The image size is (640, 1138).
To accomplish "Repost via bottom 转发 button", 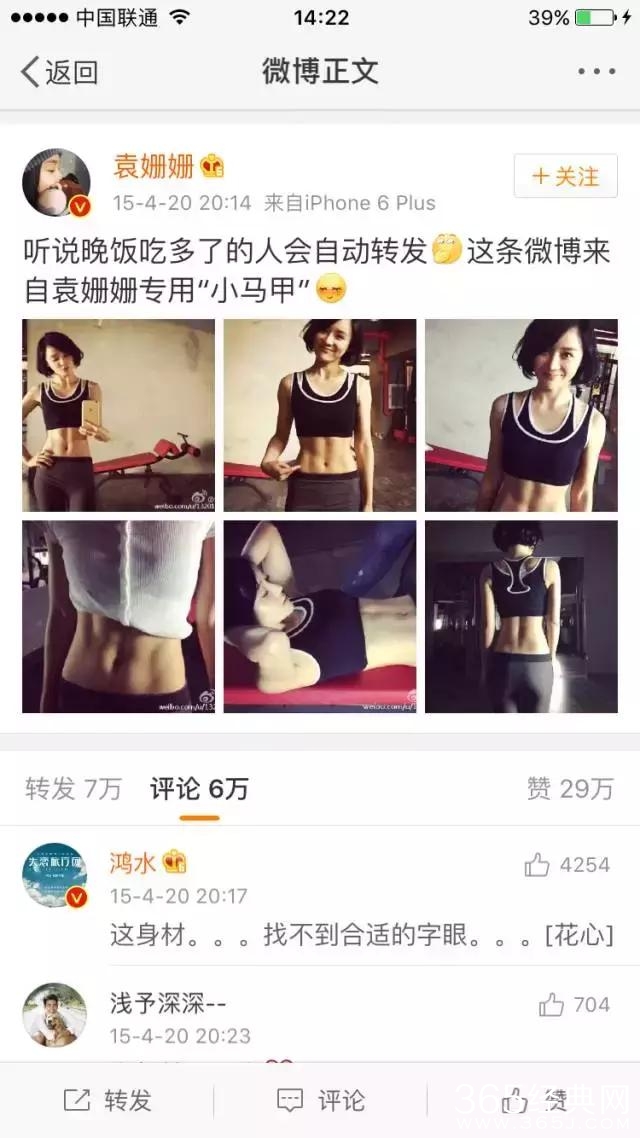I will [x=107, y=1101].
